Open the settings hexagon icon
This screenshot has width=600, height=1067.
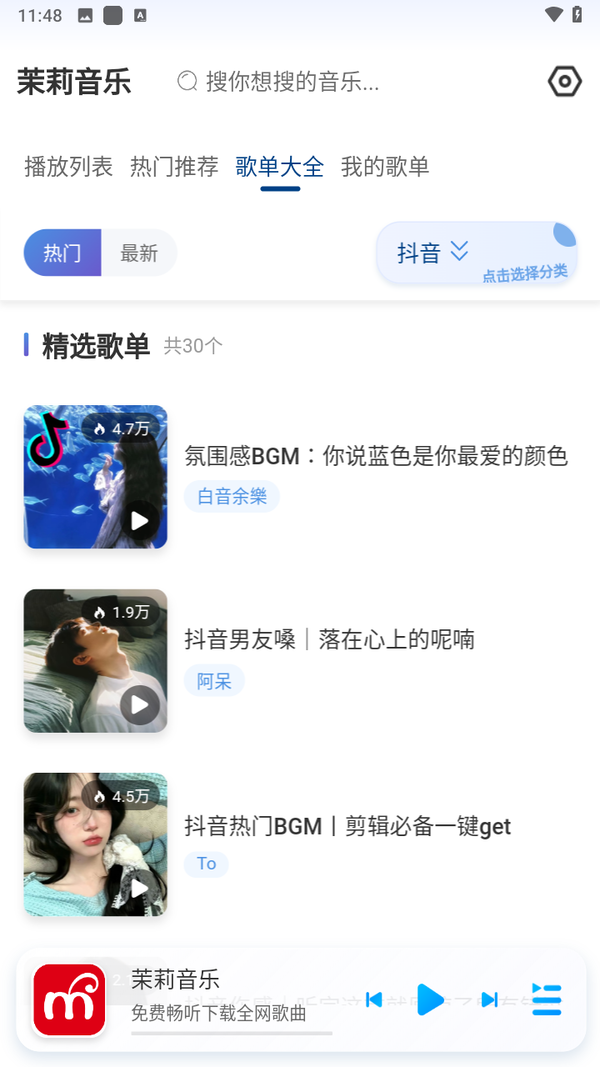pos(565,81)
